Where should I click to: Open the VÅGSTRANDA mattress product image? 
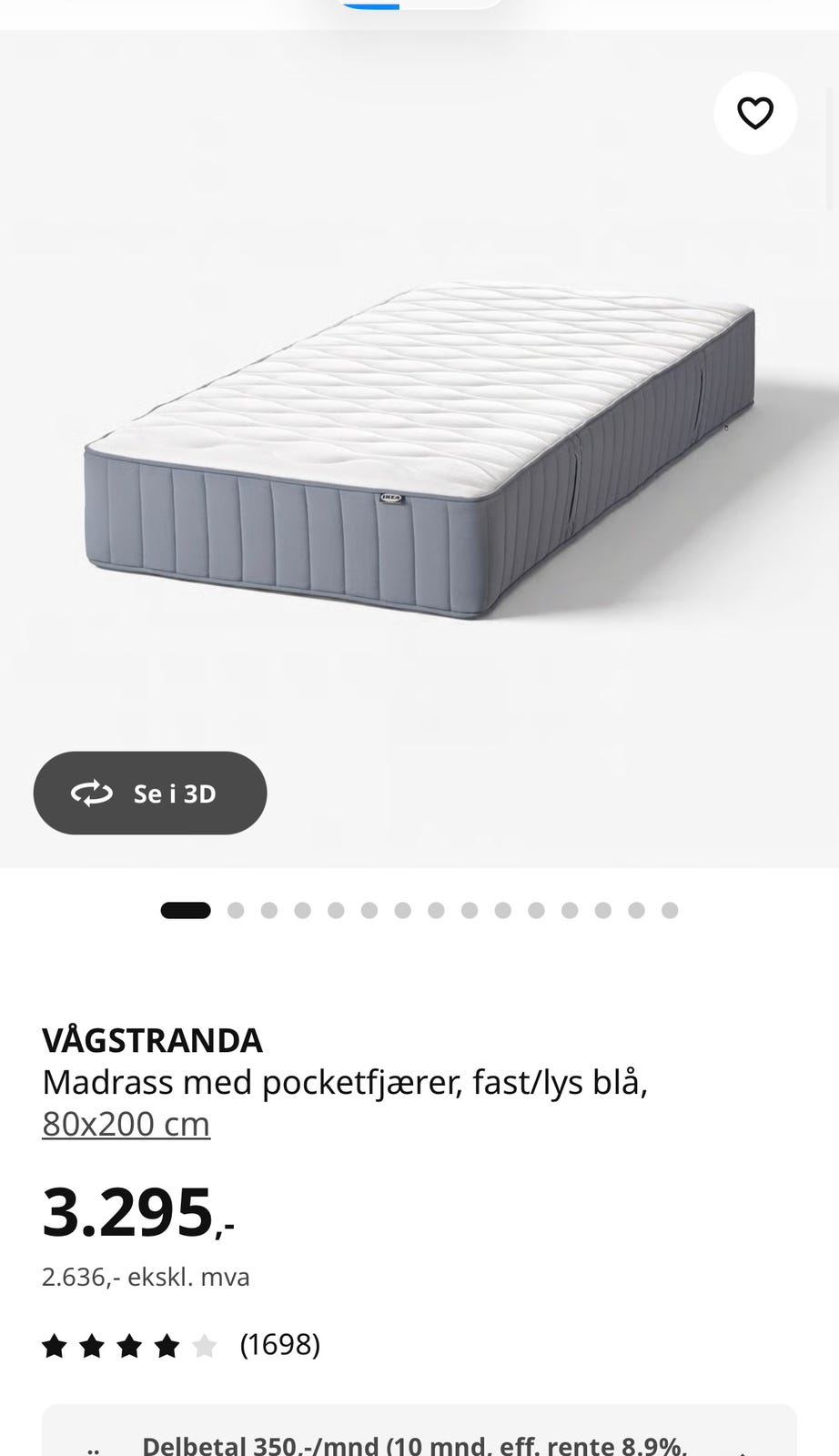[x=419, y=449]
